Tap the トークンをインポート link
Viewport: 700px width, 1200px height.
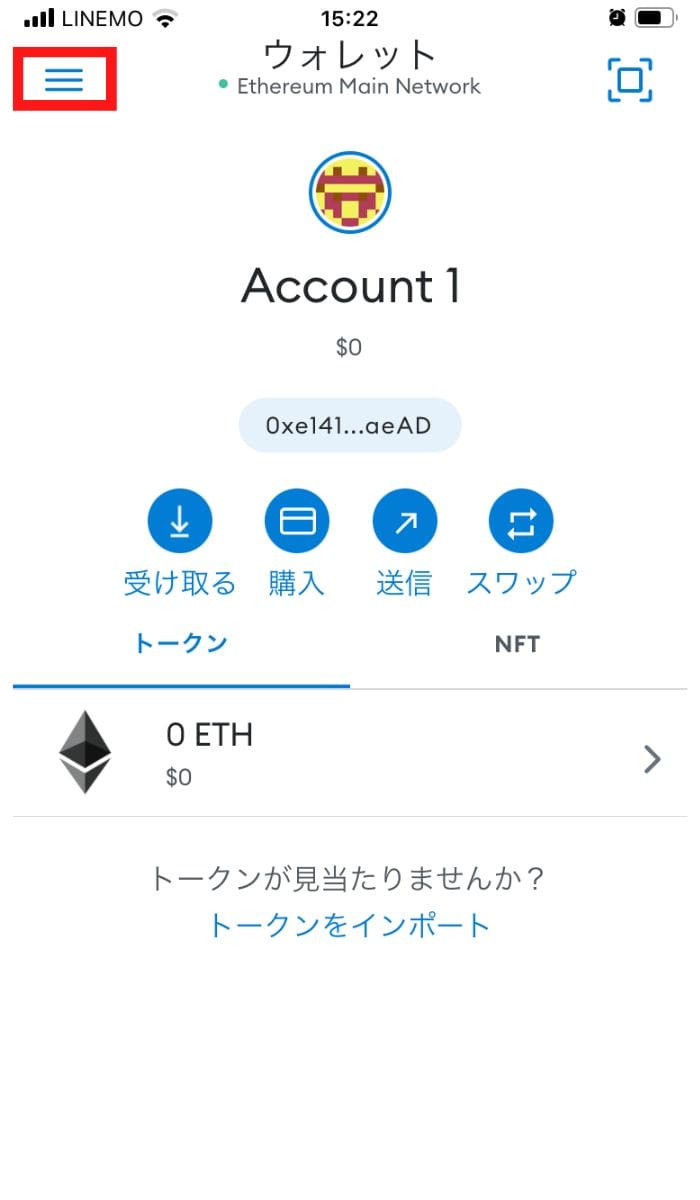click(x=349, y=925)
